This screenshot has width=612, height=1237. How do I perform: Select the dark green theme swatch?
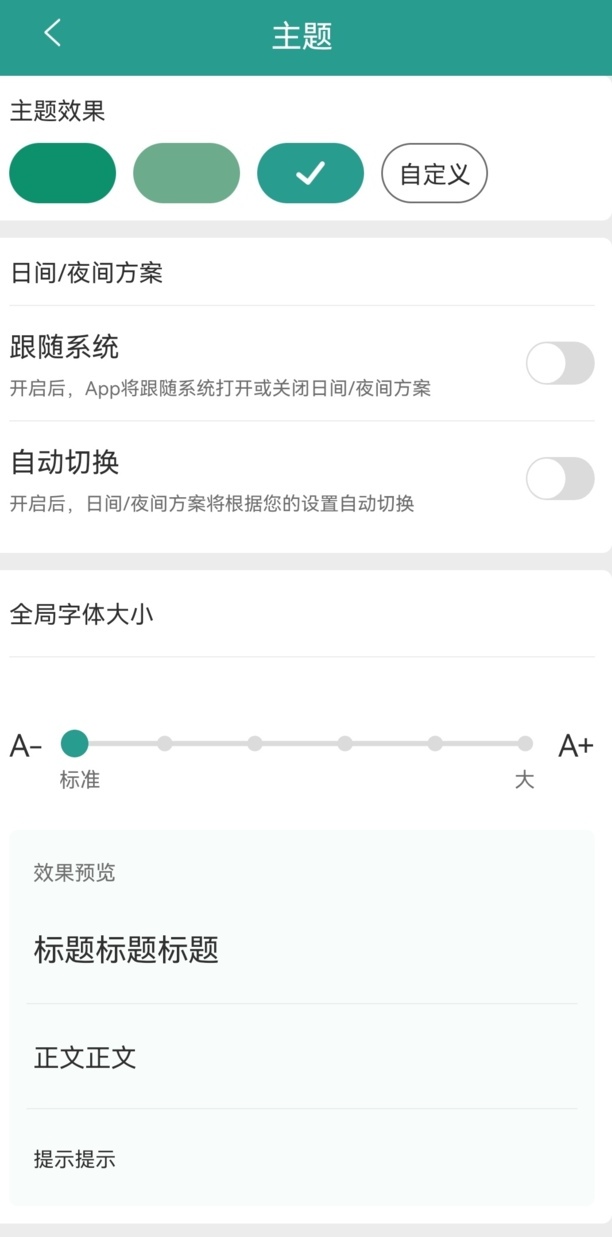(63, 173)
